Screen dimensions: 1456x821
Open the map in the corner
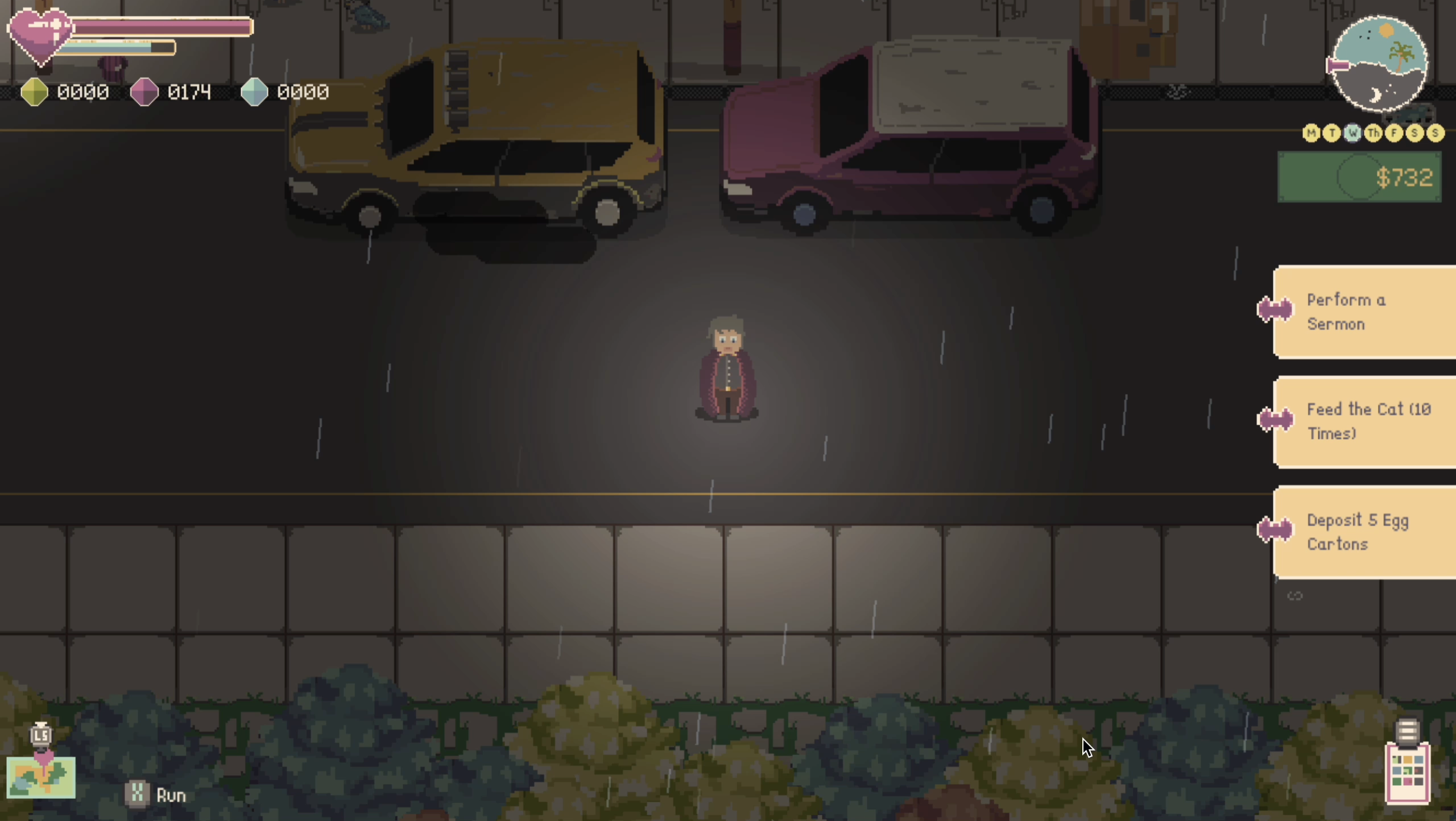[41, 777]
